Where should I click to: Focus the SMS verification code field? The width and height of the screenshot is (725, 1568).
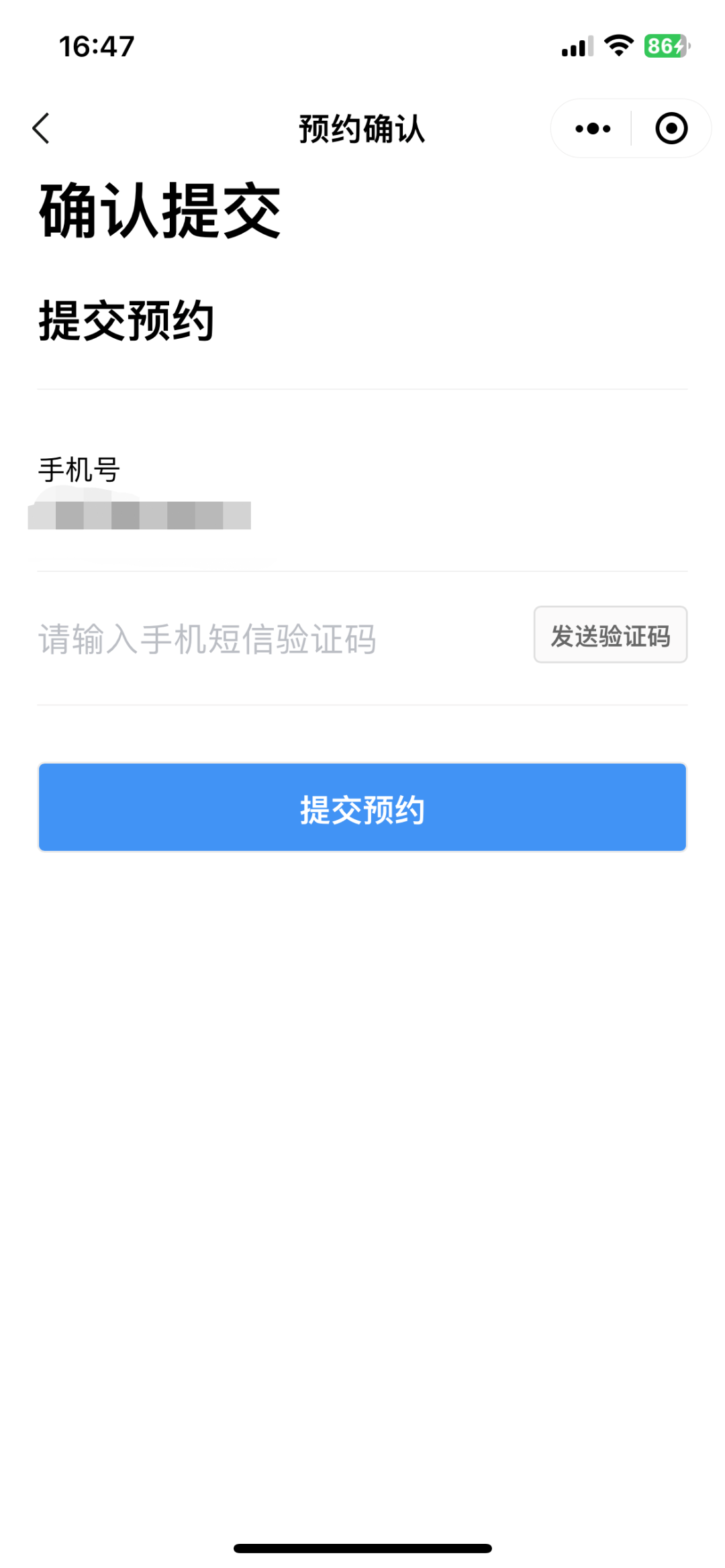[x=279, y=638]
